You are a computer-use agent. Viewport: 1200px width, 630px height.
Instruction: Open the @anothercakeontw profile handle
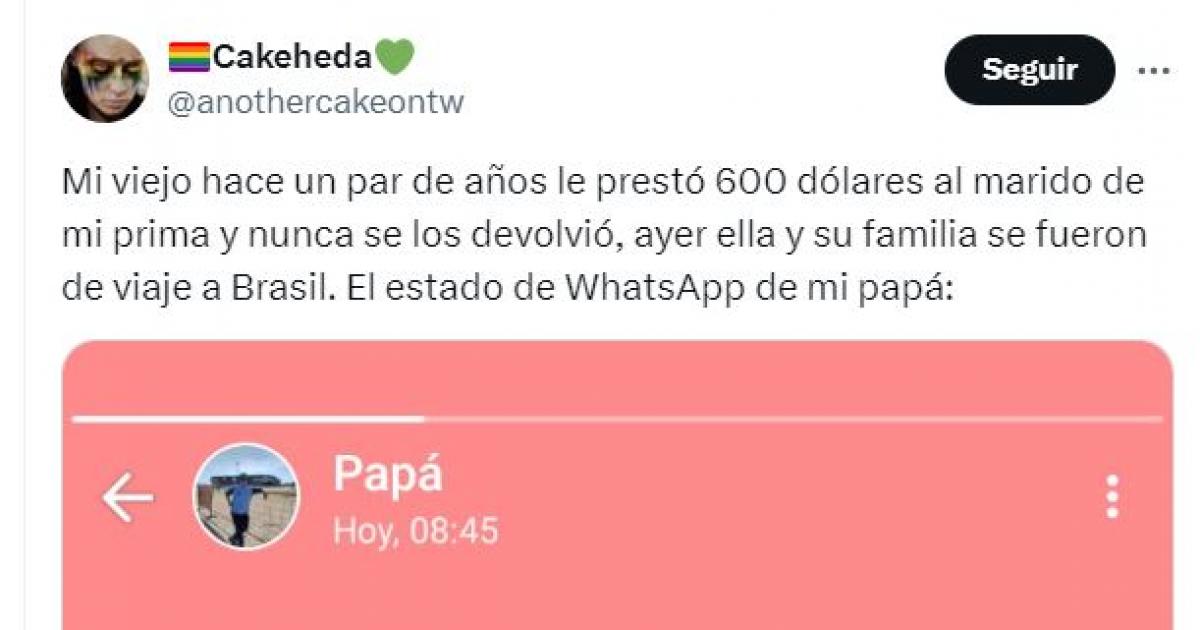314,103
